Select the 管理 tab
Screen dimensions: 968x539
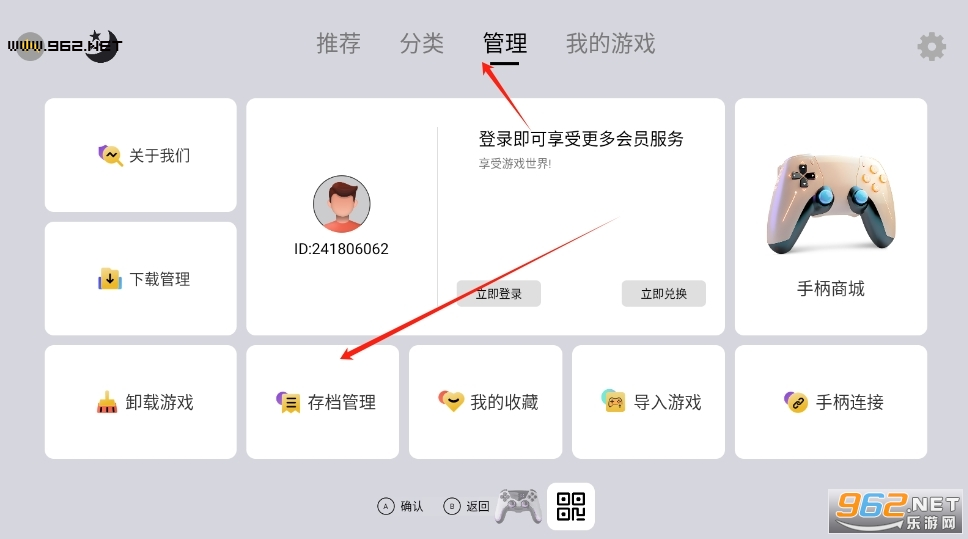(x=504, y=44)
